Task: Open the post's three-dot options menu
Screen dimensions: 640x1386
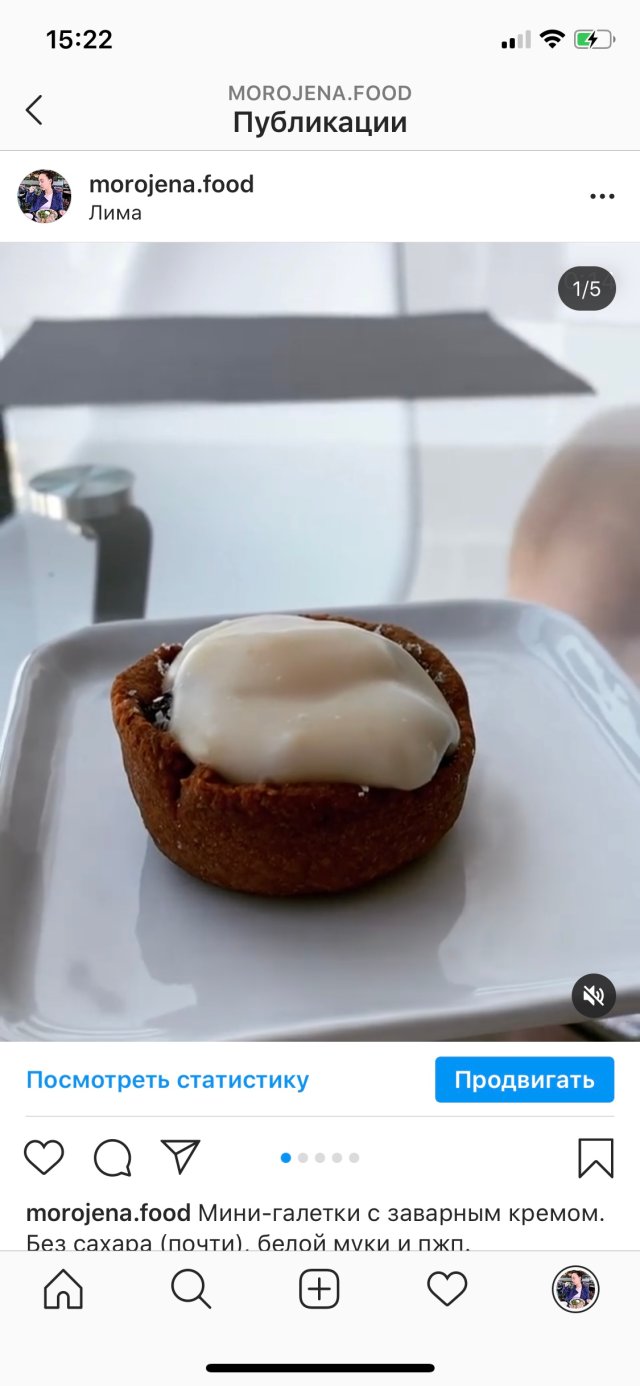Action: point(602,197)
